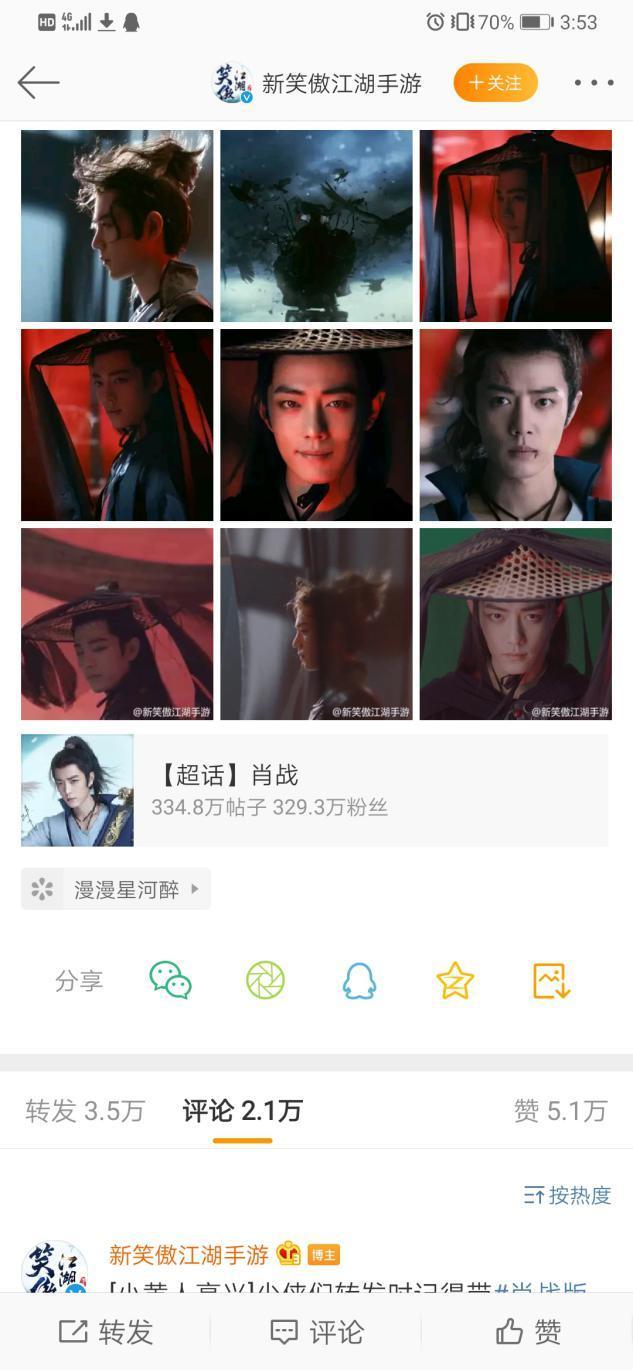Save post as image via download icon

(x=551, y=981)
